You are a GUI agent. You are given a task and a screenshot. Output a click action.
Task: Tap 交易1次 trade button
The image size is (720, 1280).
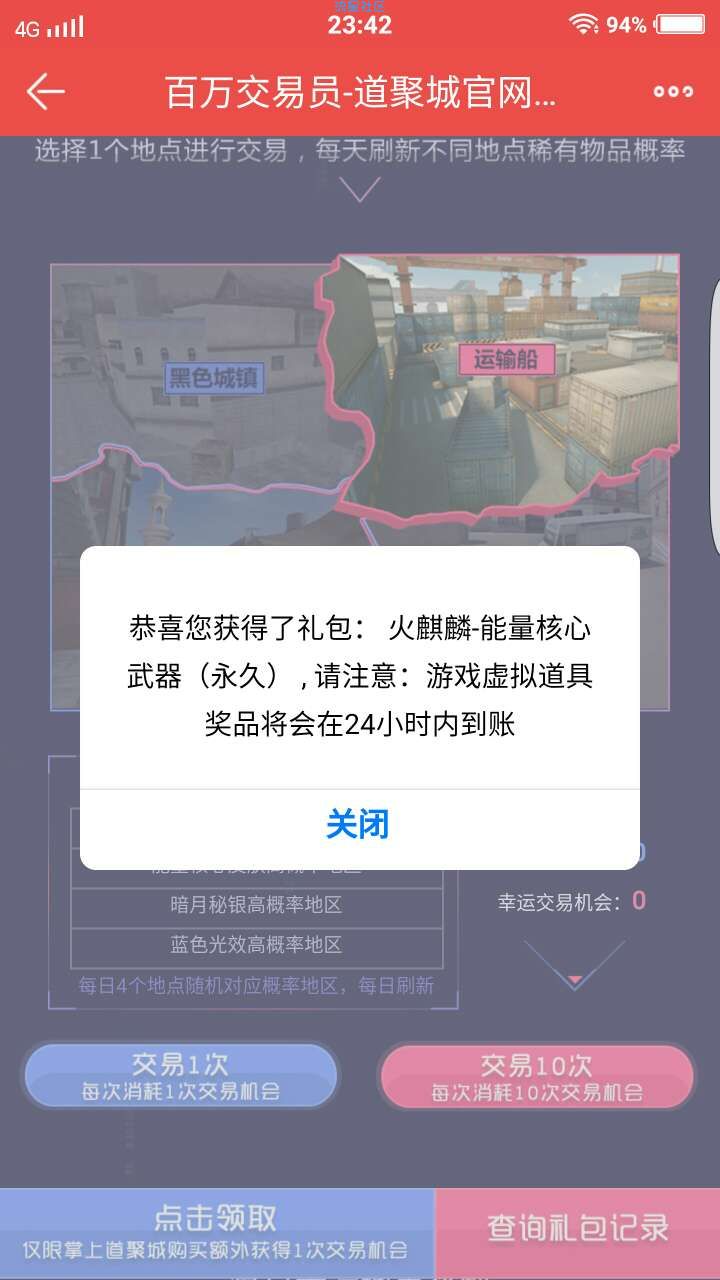[x=180, y=1076]
